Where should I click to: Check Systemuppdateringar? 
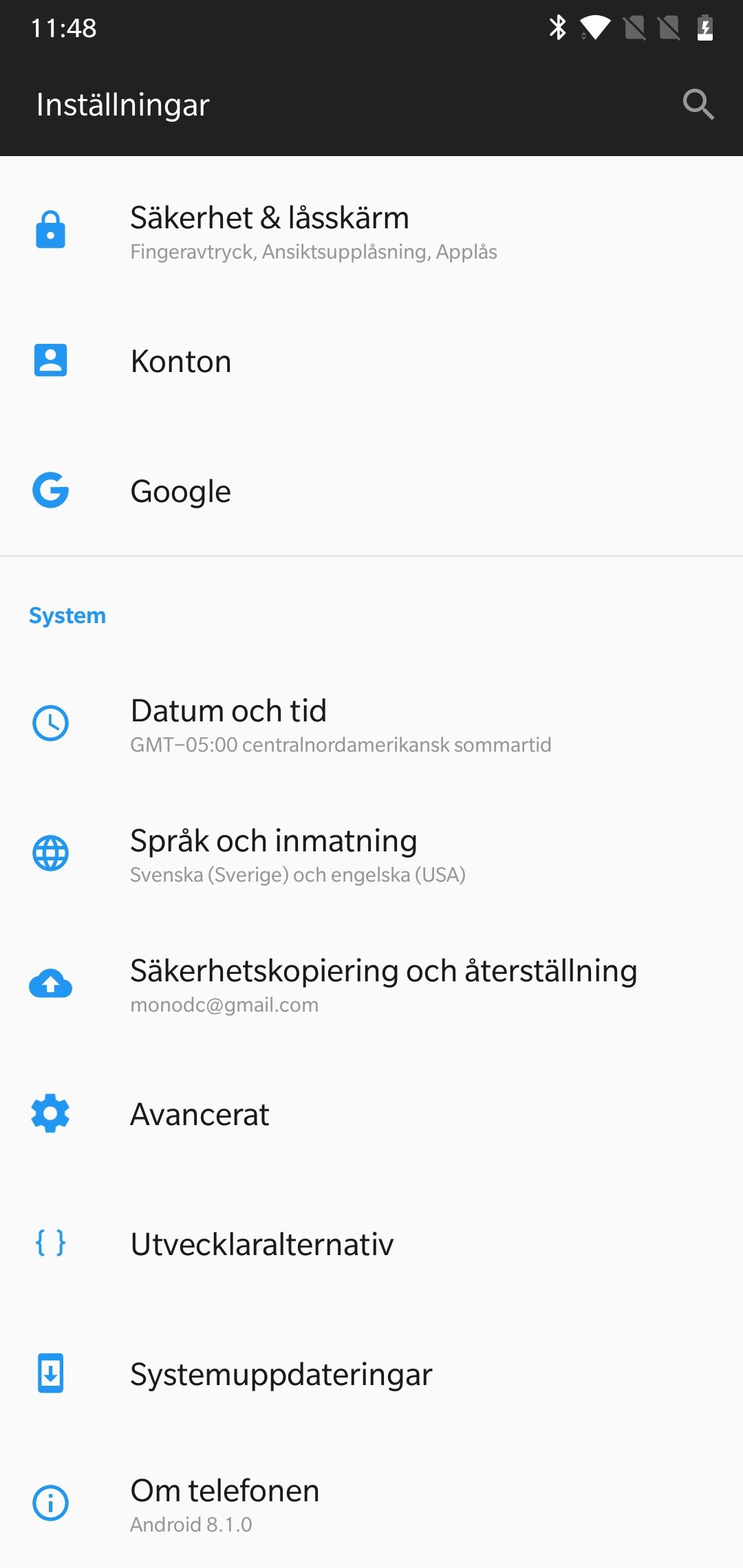pyautogui.click(x=371, y=1374)
